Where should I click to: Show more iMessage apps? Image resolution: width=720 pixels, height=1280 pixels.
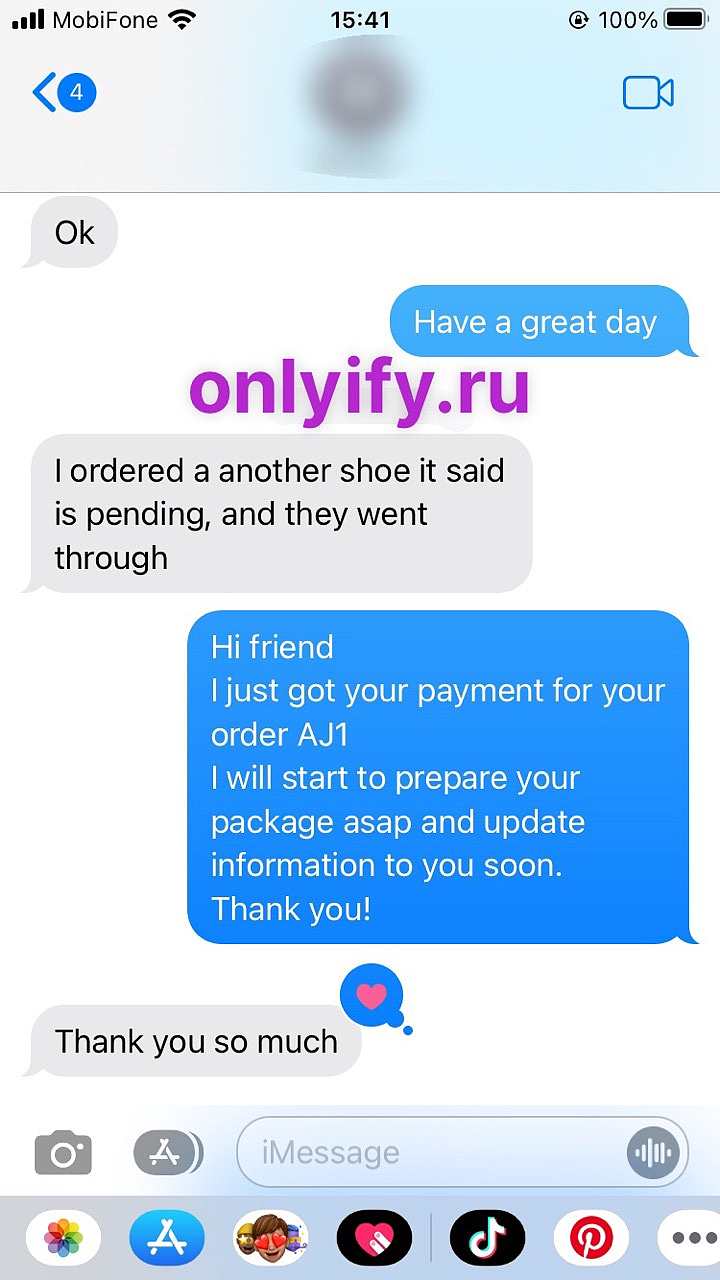tap(691, 1238)
